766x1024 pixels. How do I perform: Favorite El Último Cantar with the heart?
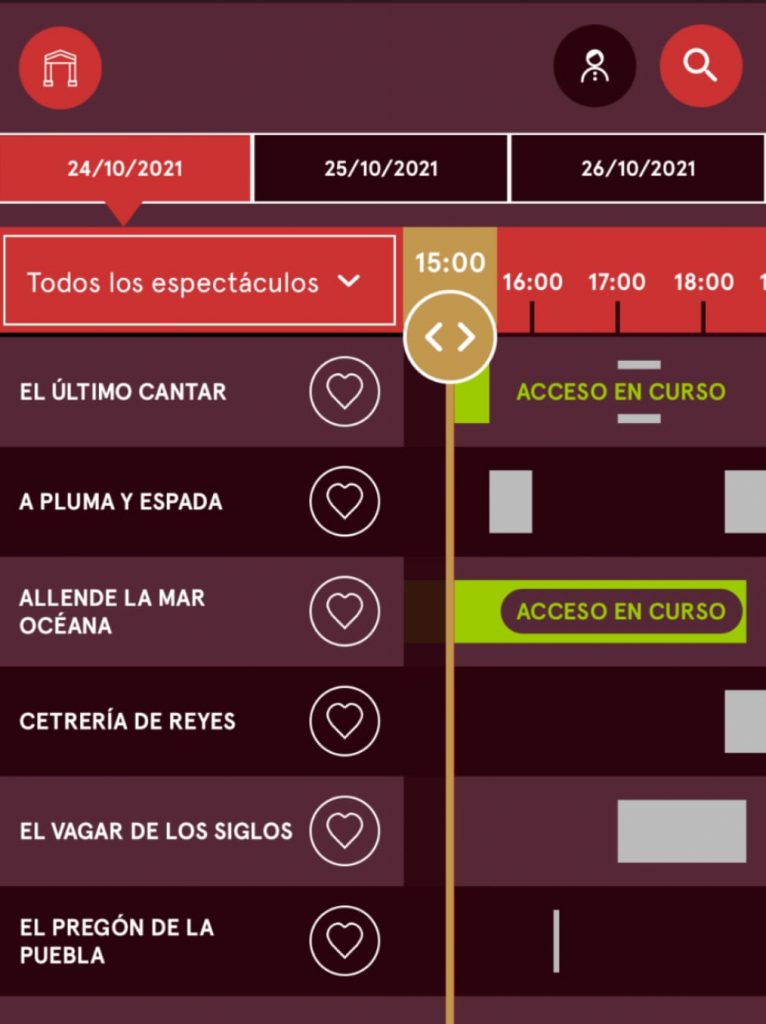click(344, 391)
